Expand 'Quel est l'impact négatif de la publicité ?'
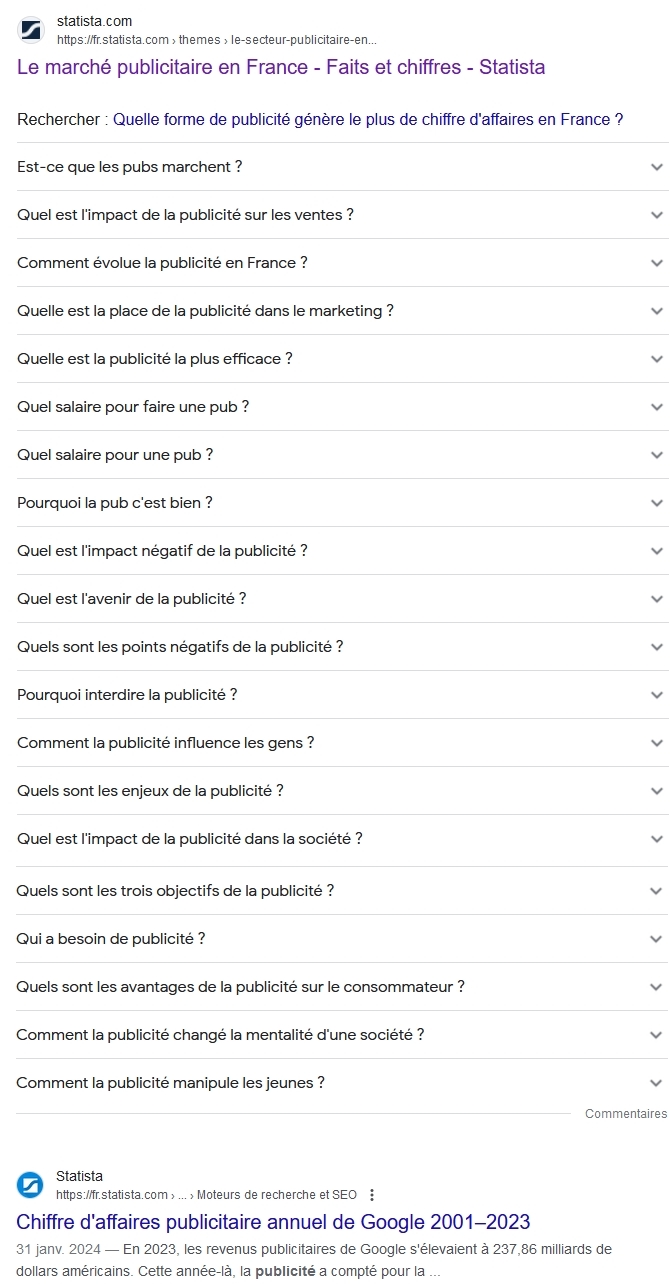The image size is (670, 1284). (342, 551)
